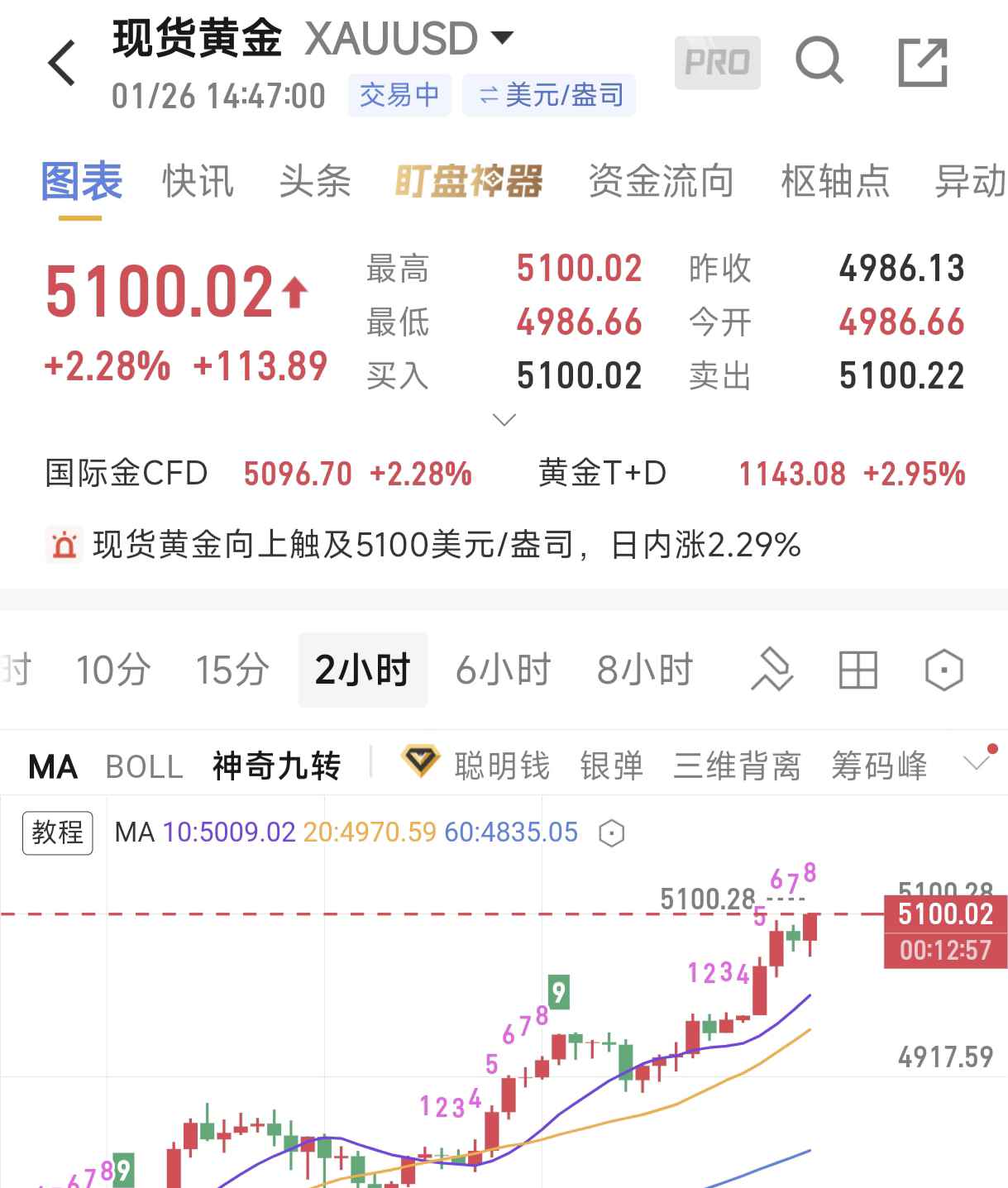Switch to the 快讯 tab
Viewport: 1008px width, 1188px height.
point(197,182)
